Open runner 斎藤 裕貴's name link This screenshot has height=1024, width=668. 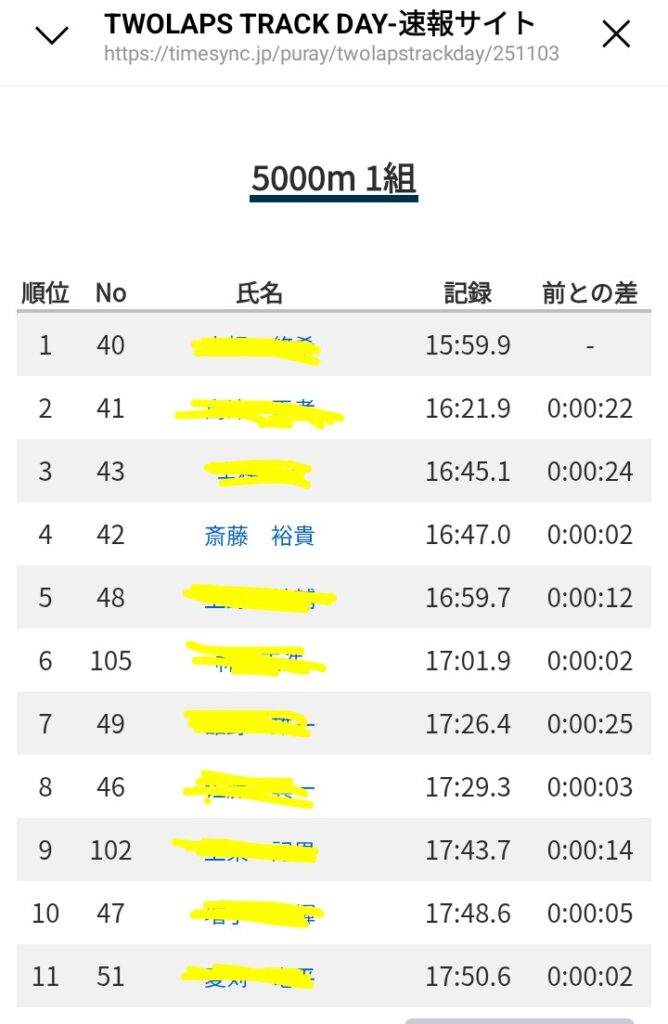coord(259,535)
